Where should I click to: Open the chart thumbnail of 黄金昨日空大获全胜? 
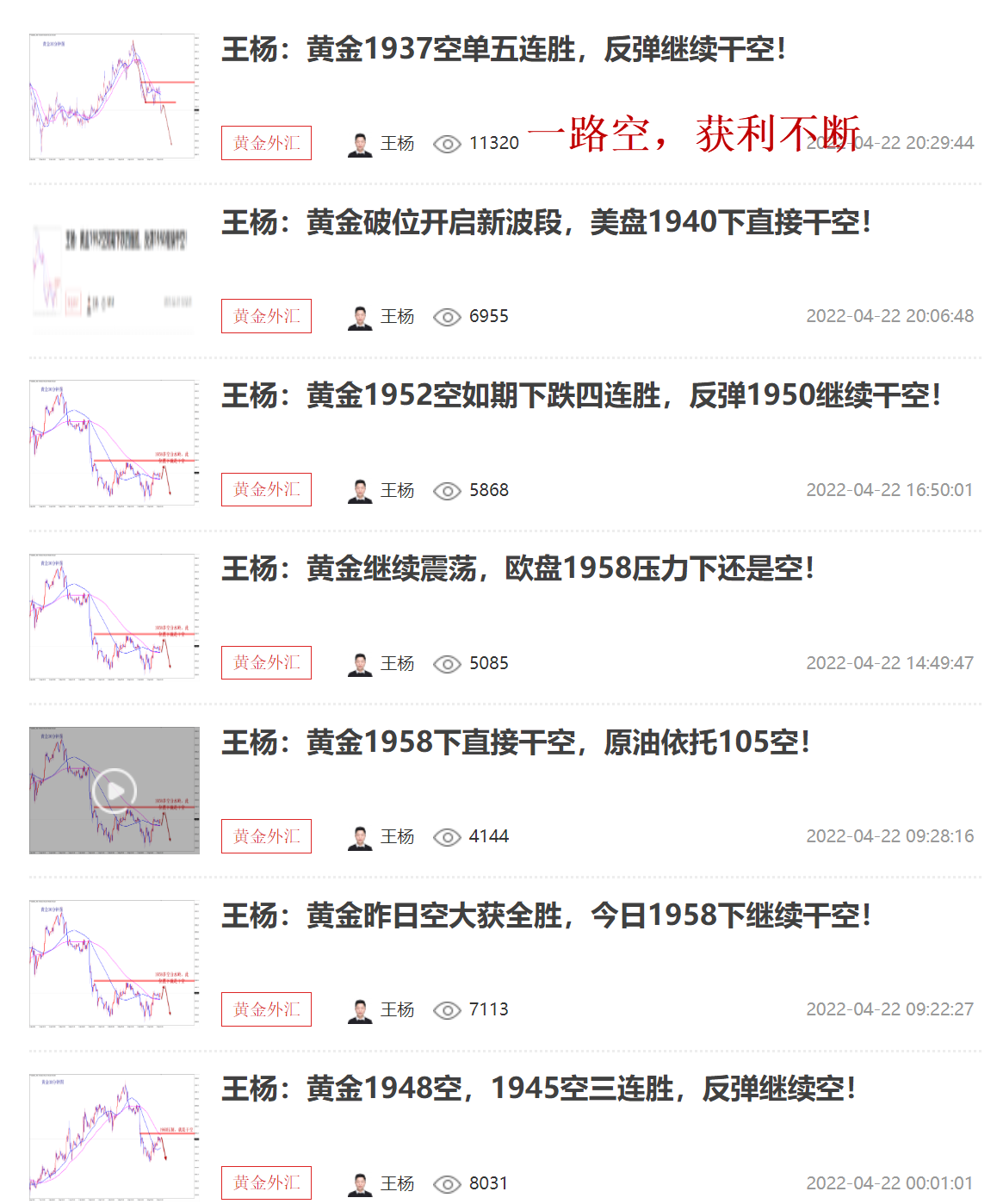[x=115, y=963]
